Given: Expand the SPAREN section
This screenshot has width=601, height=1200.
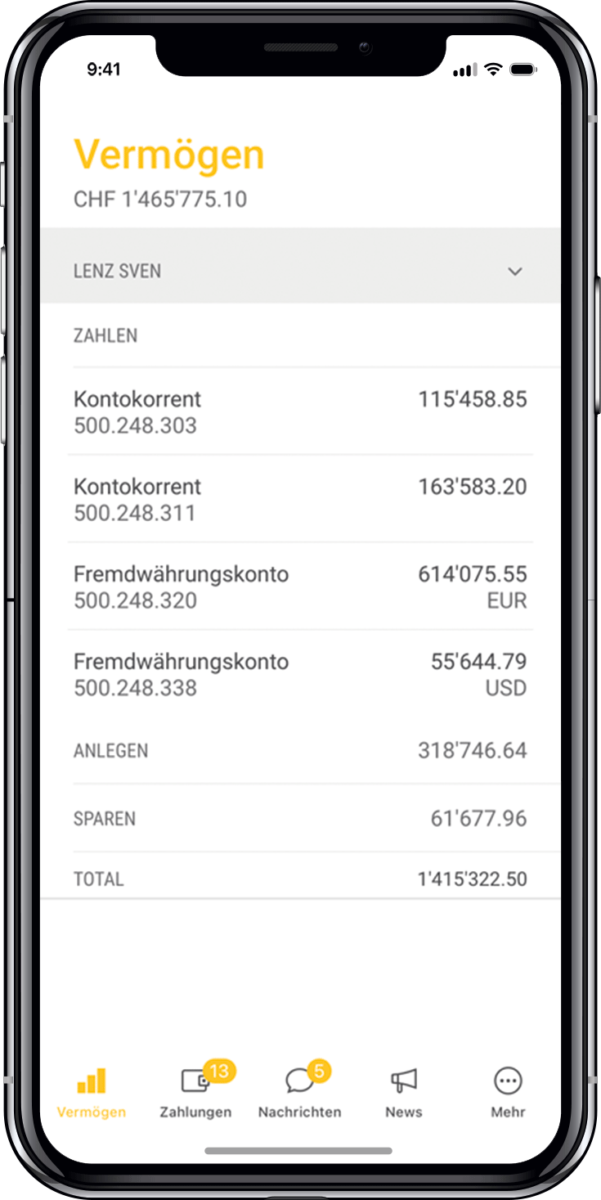Looking at the screenshot, I should point(300,819).
